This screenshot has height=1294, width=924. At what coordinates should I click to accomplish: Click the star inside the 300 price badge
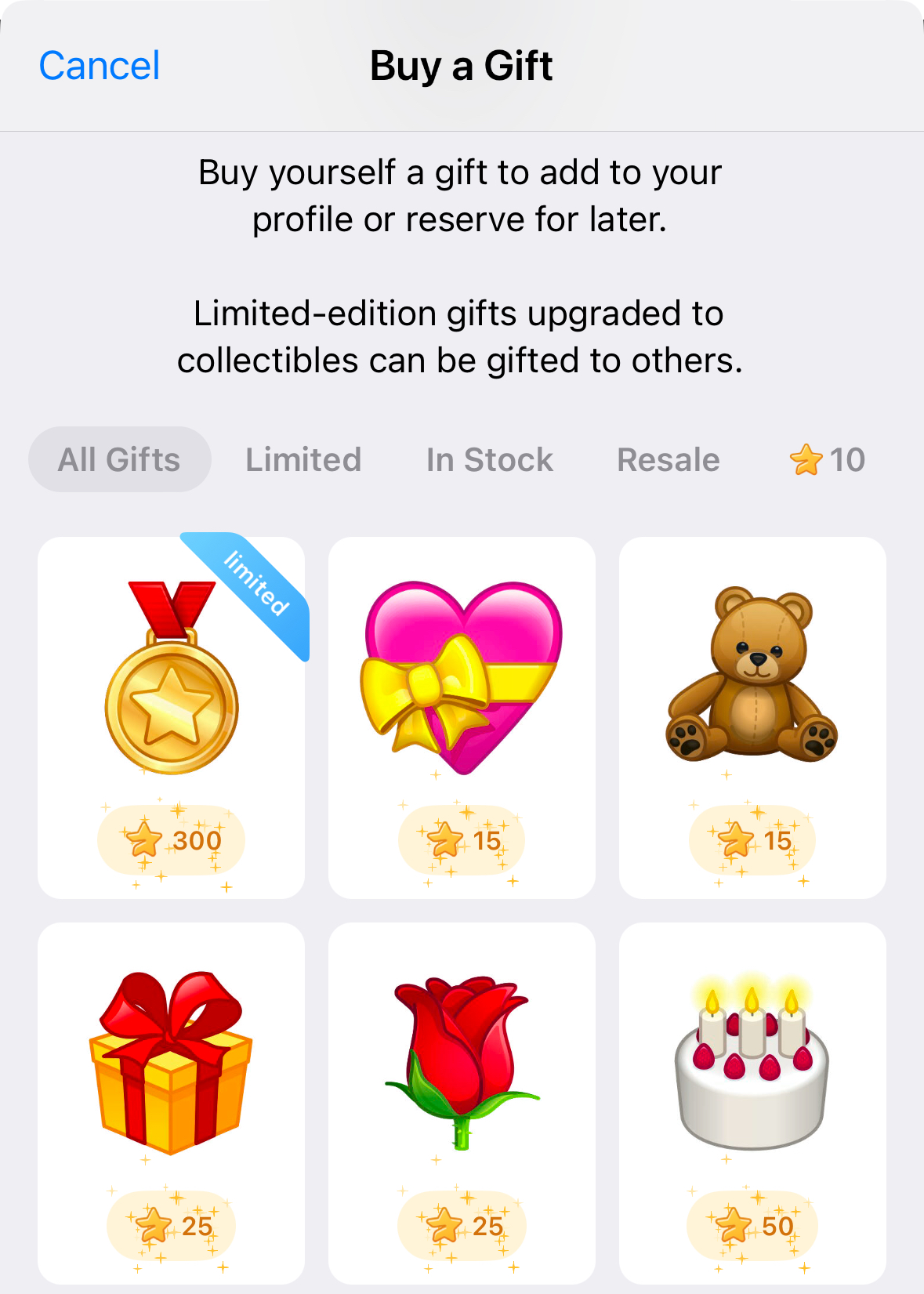coord(142,839)
